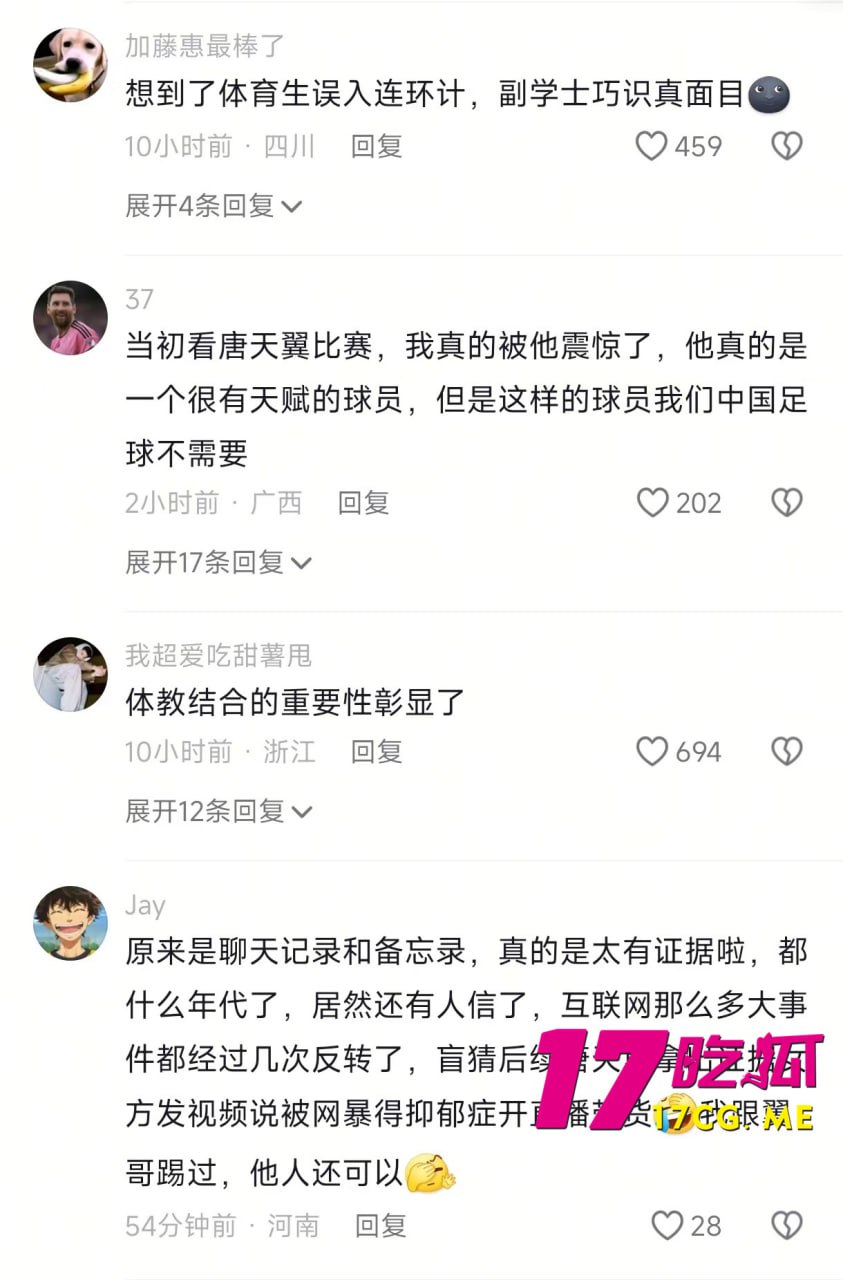
Task: Reply to the comment from 广西
Action: tap(363, 502)
